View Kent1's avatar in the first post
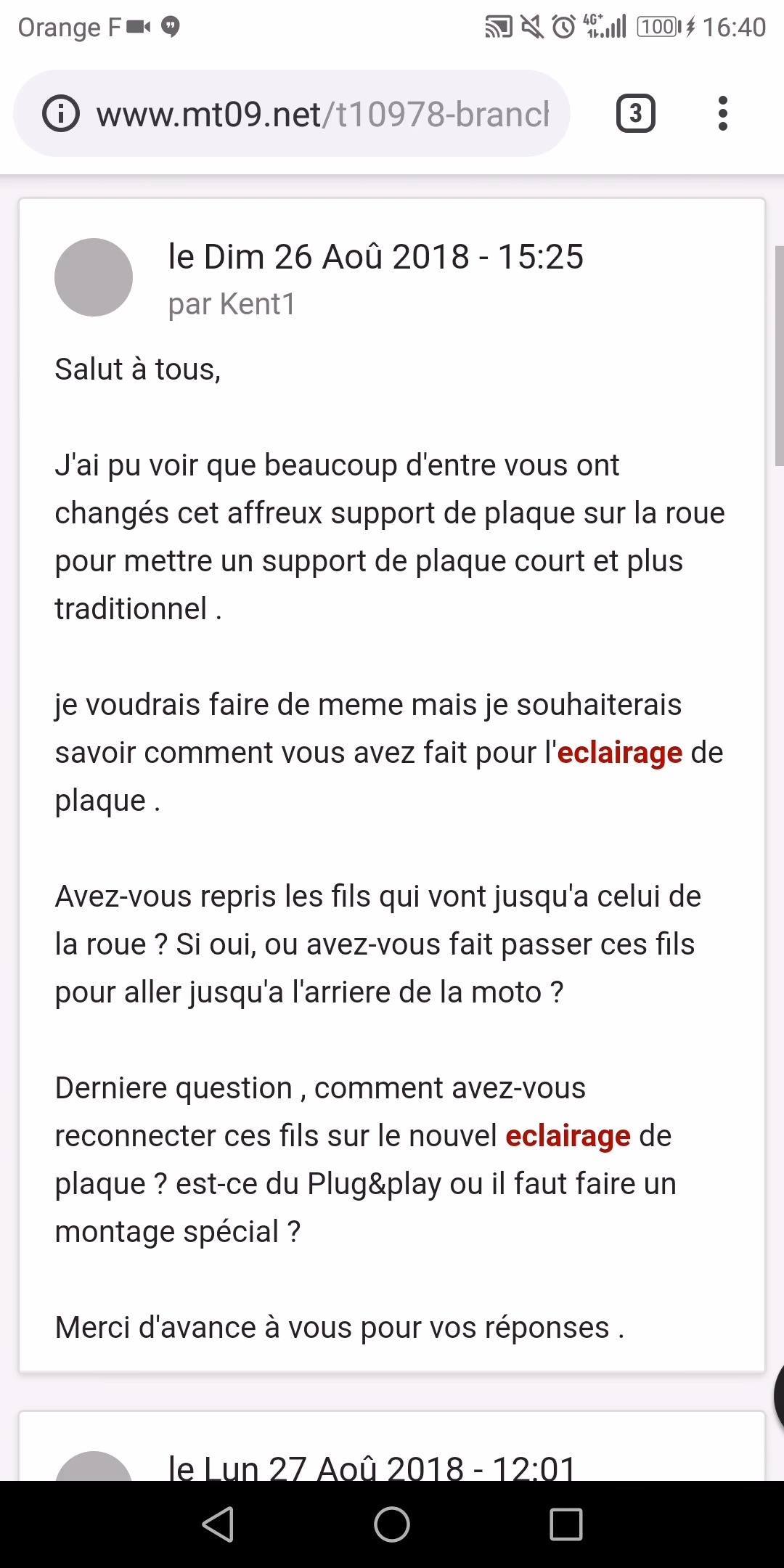 [94, 277]
